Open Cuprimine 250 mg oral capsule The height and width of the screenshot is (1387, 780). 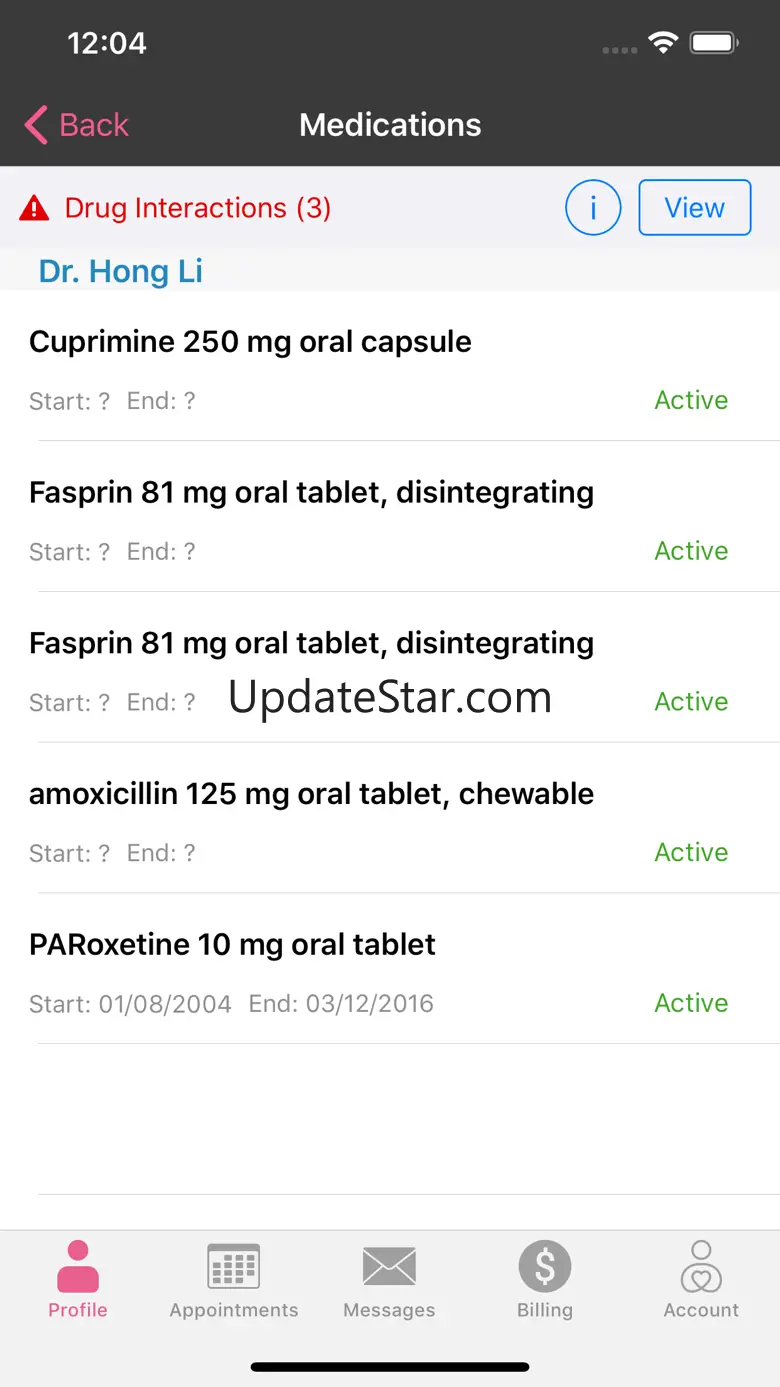pyautogui.click(x=390, y=366)
